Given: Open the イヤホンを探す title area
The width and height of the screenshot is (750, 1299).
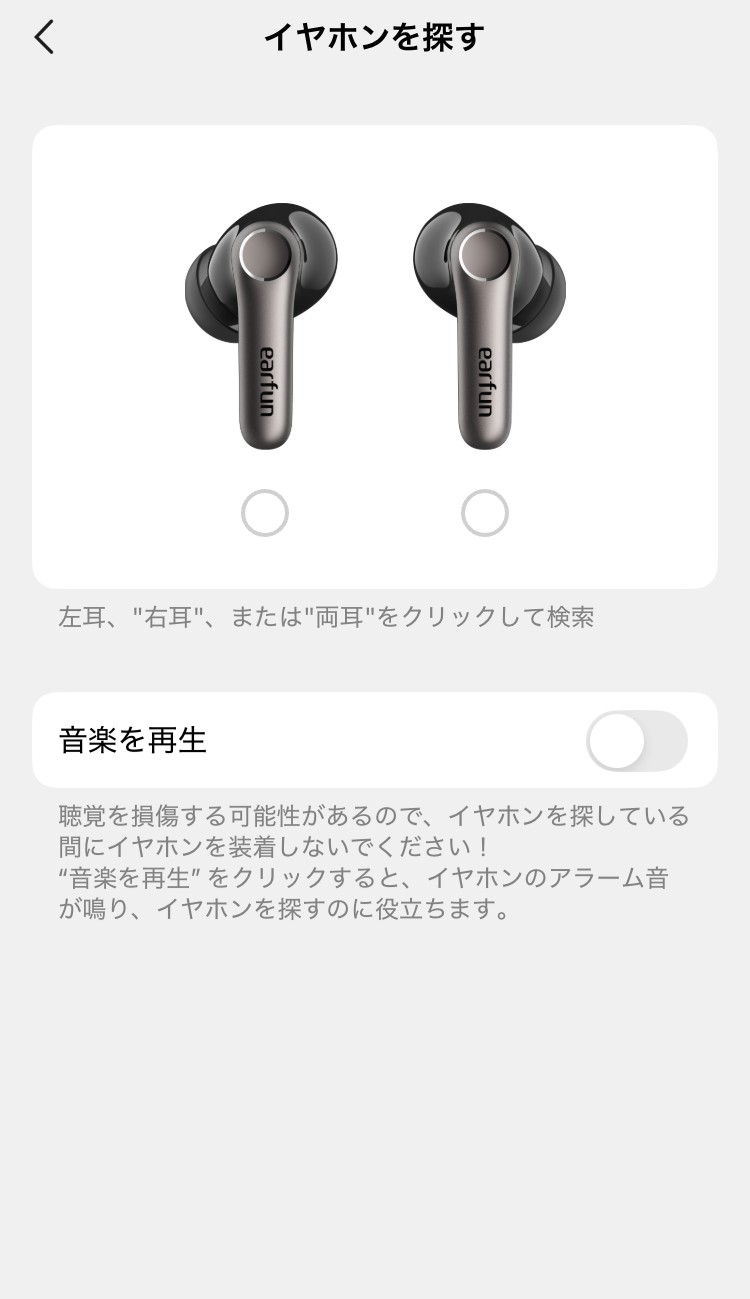Looking at the screenshot, I should (x=374, y=36).
